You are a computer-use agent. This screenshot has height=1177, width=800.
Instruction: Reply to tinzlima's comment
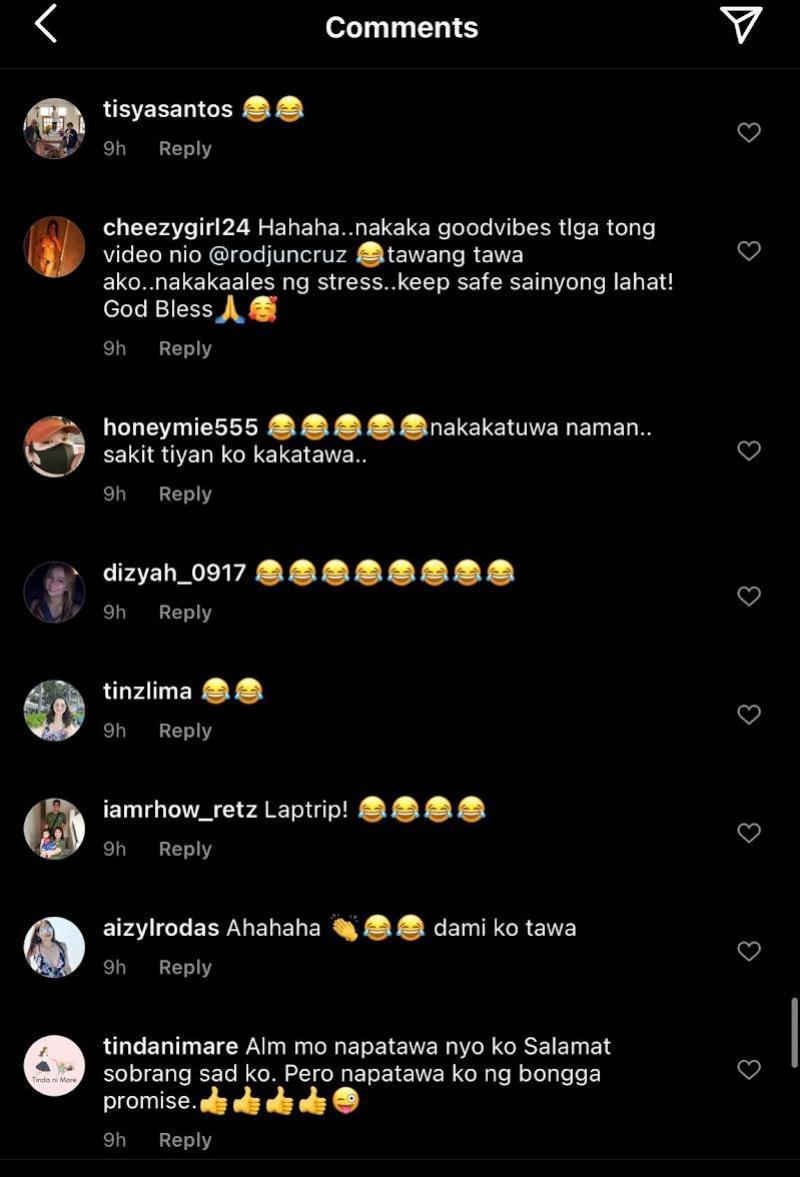(x=185, y=731)
